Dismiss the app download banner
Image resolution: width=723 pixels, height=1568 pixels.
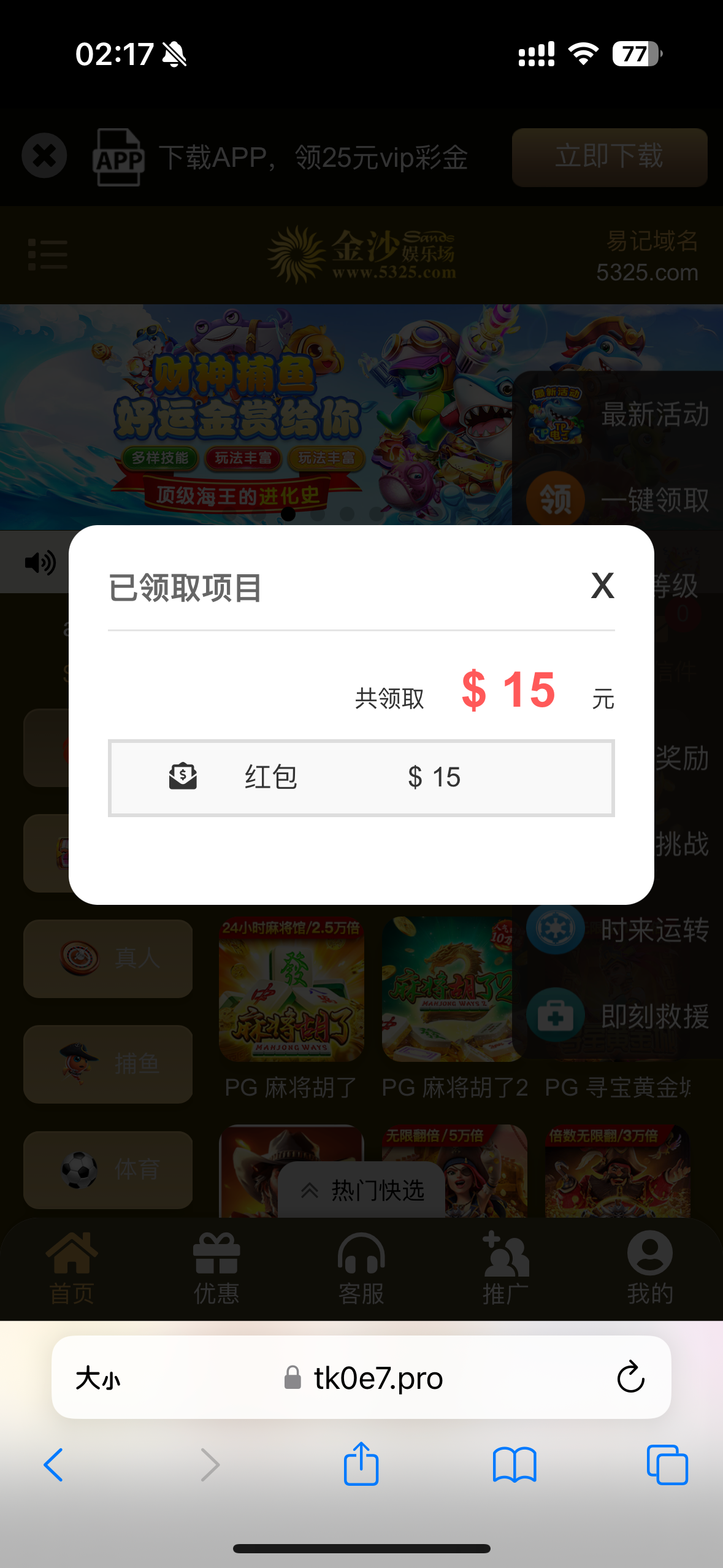43,156
